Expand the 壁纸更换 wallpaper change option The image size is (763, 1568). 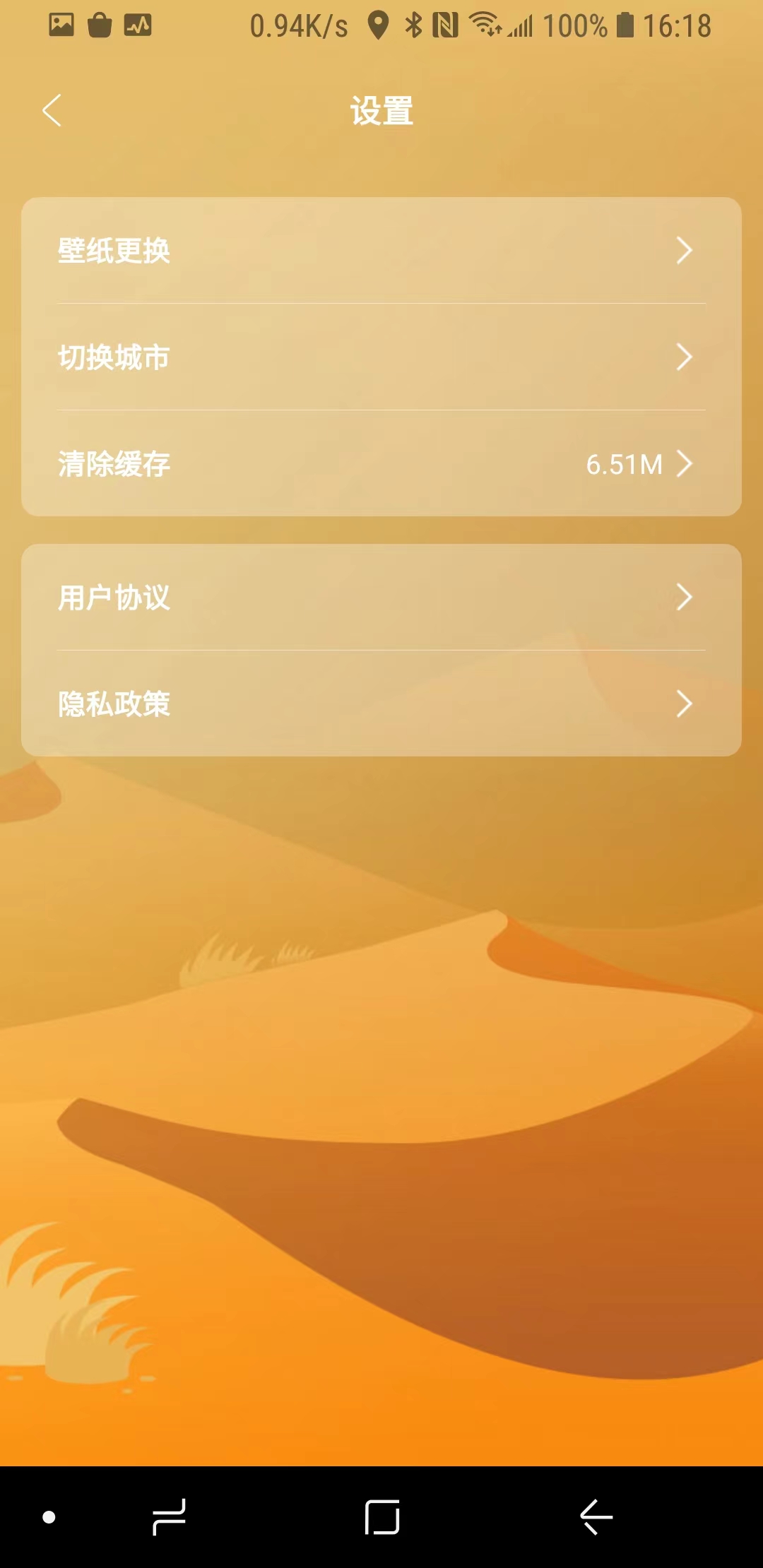683,251
